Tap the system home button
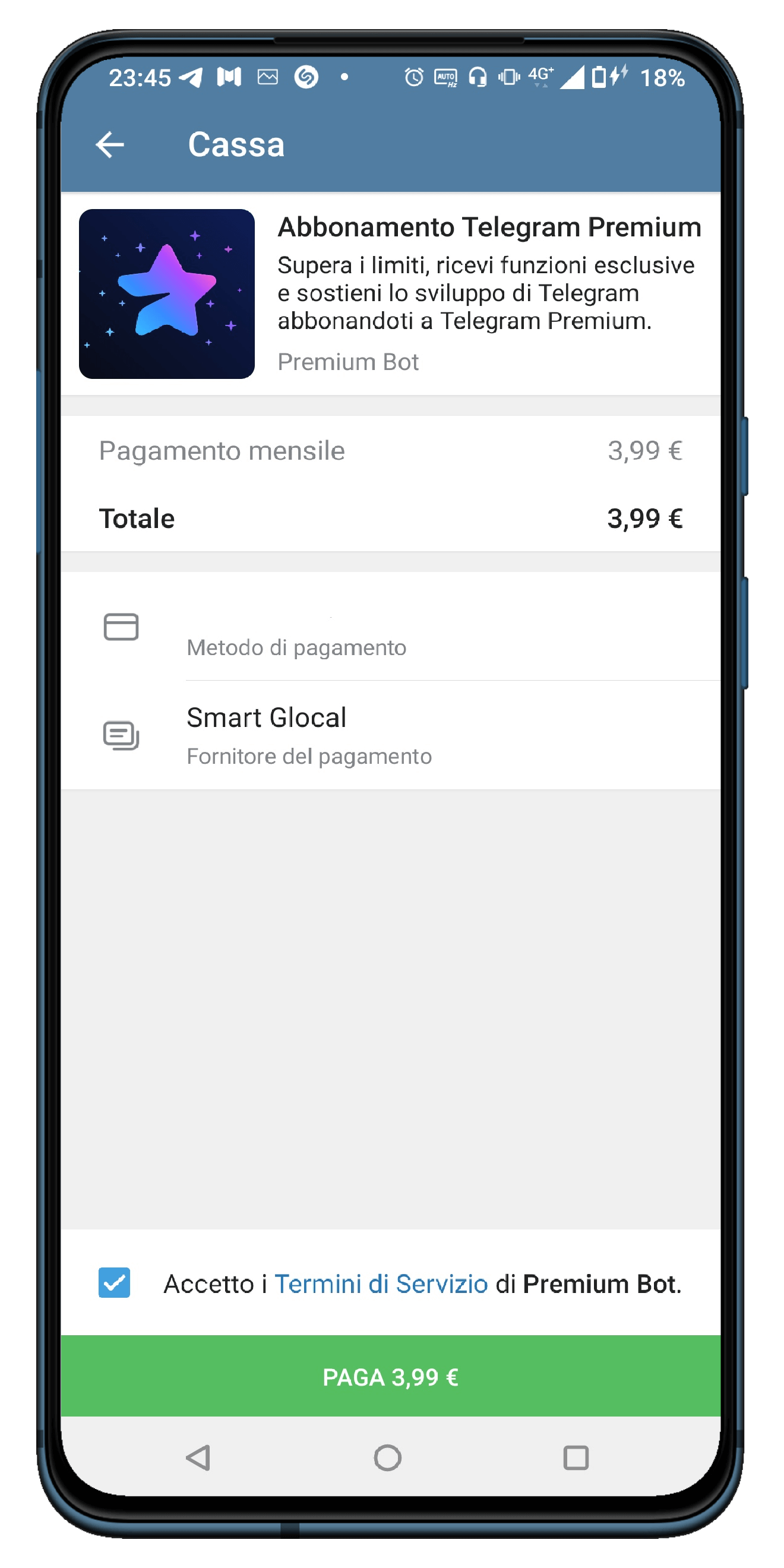Viewport: 784px width, 1568px height. [388, 1457]
